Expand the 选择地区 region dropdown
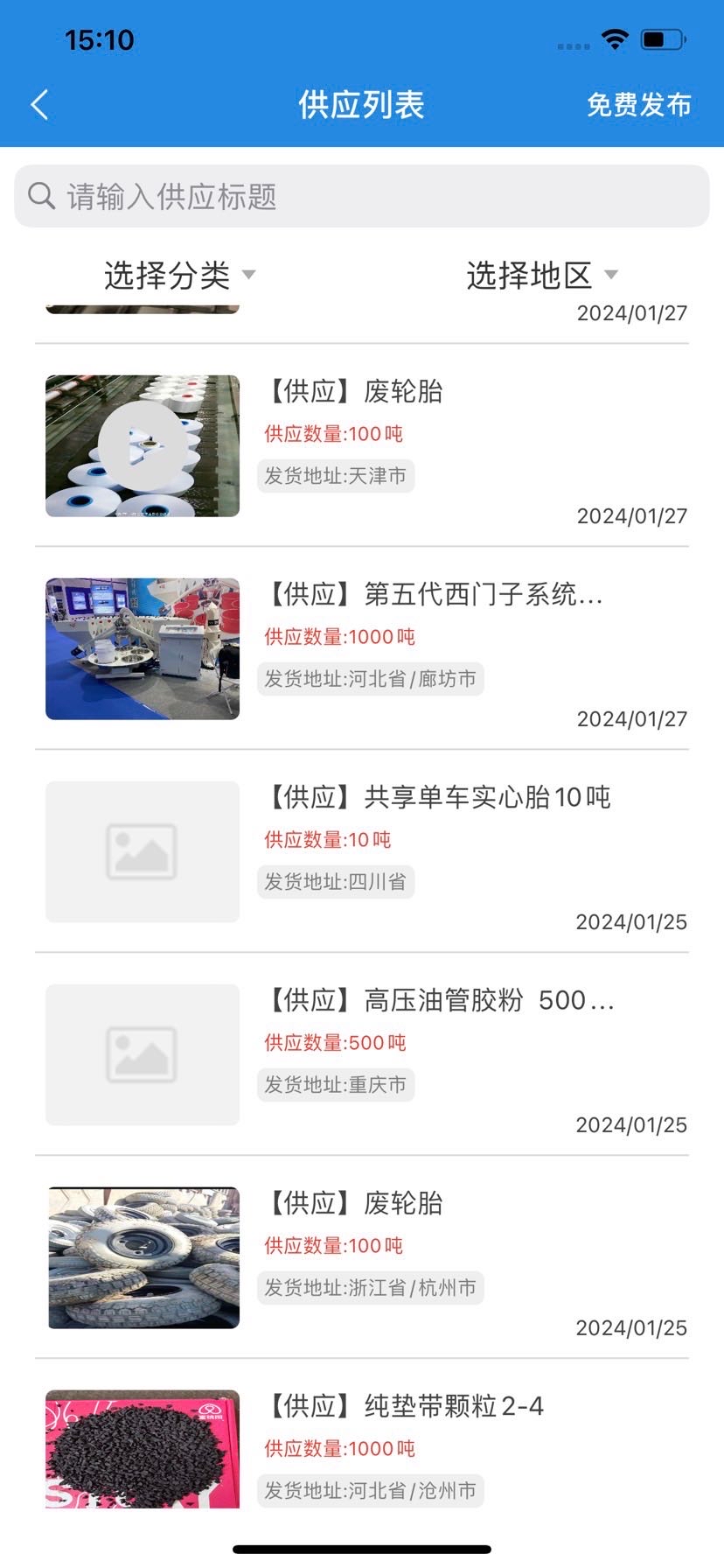This screenshot has height=1568, width=724. click(x=541, y=276)
